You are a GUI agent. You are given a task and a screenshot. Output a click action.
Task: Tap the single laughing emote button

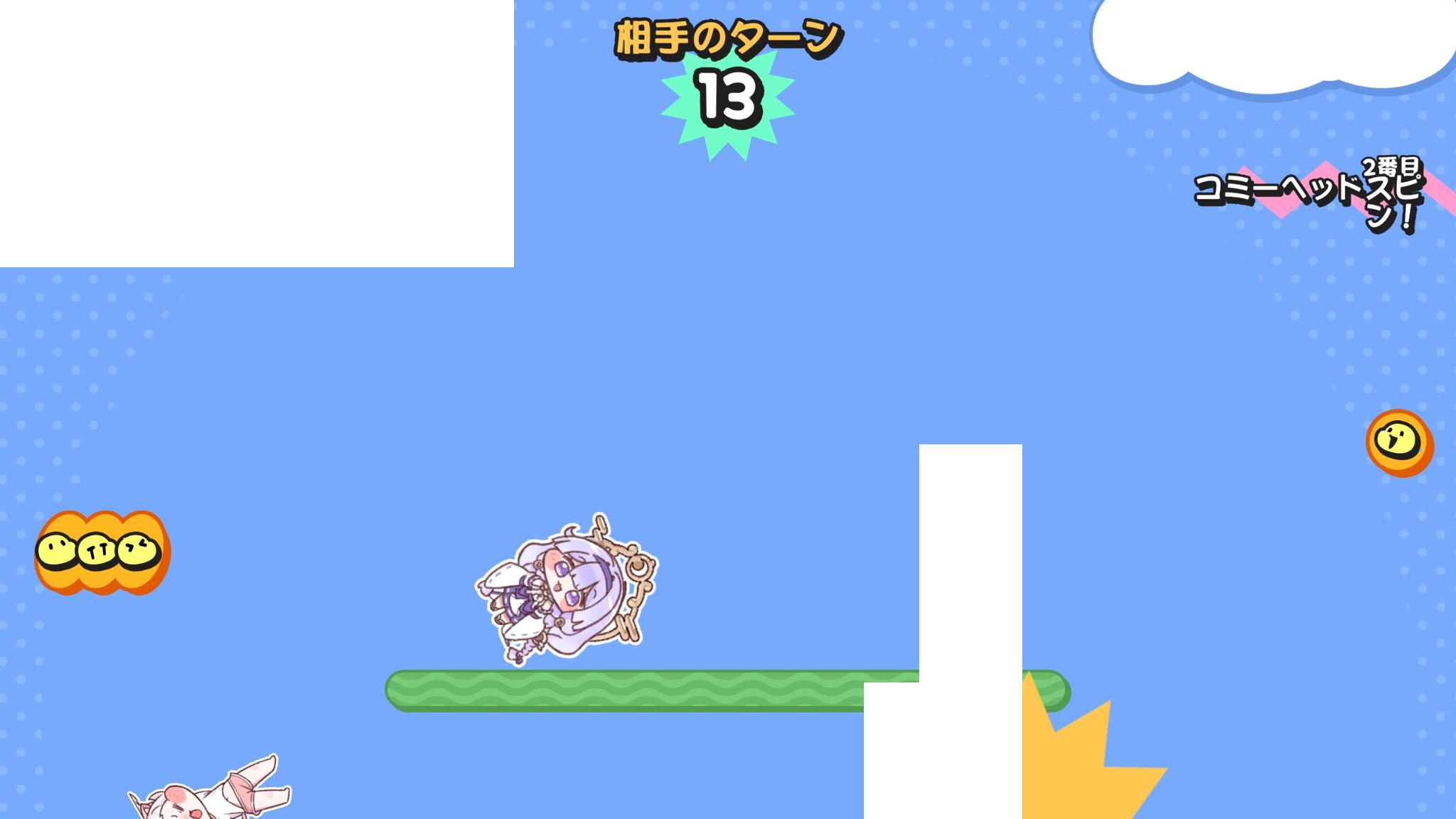click(x=1398, y=442)
